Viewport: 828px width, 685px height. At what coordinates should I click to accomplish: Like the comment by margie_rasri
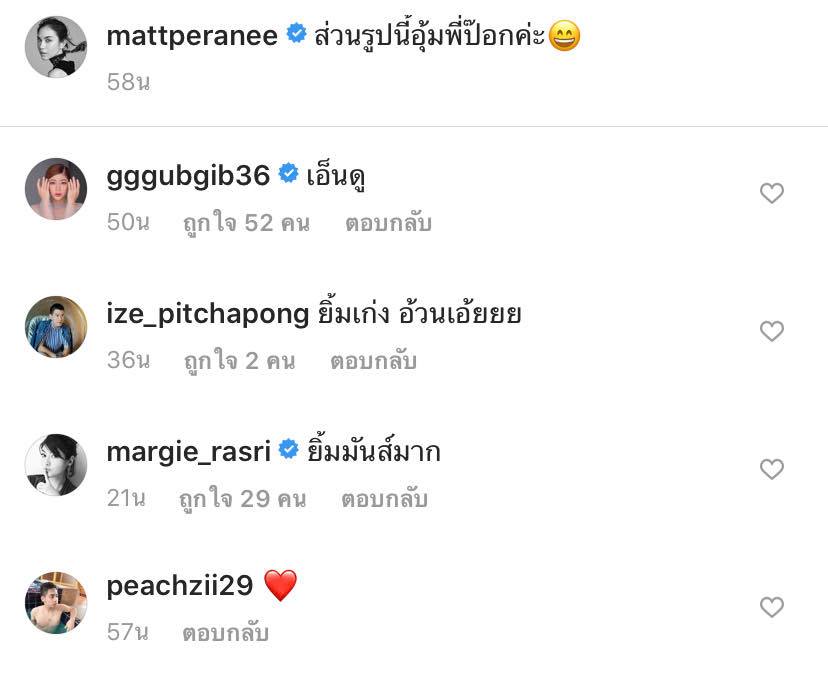pyautogui.click(x=771, y=469)
